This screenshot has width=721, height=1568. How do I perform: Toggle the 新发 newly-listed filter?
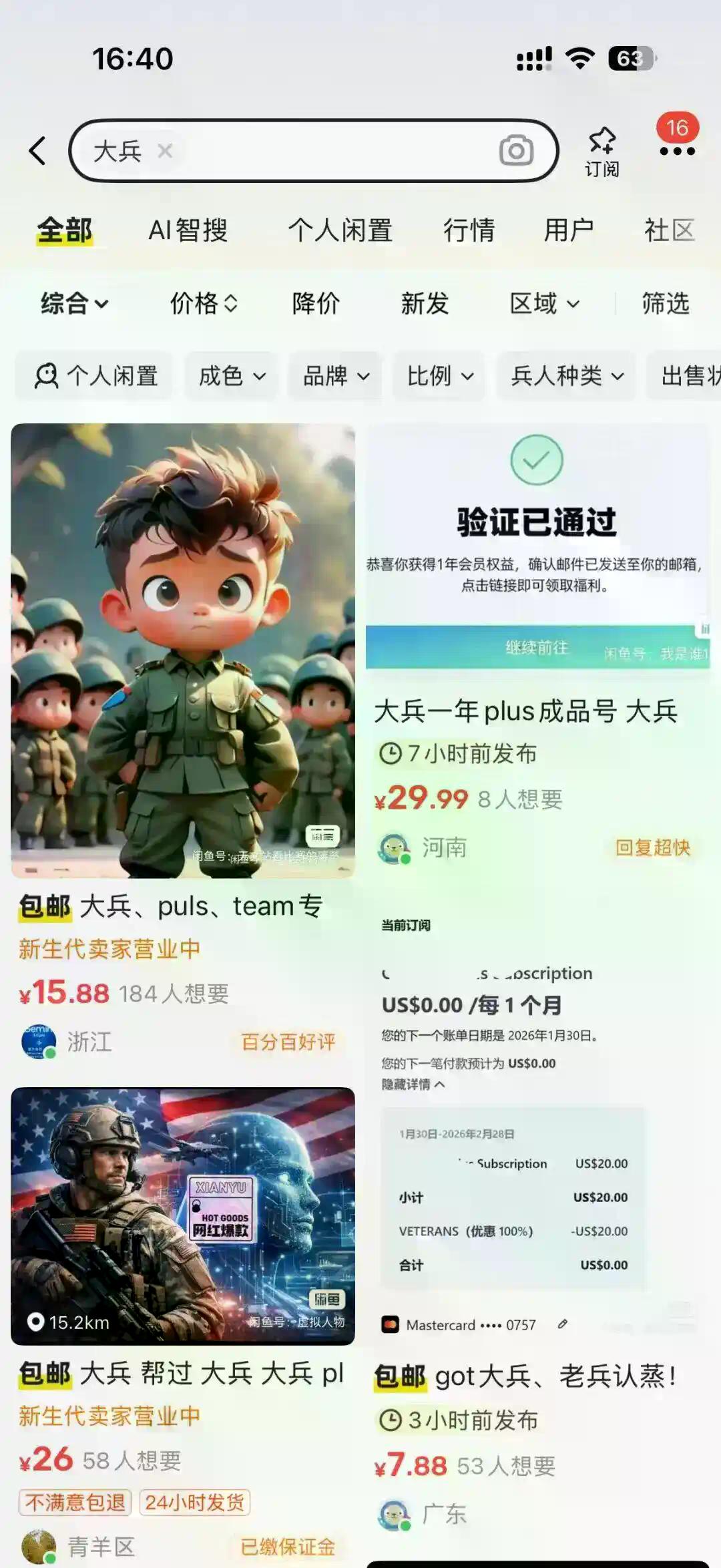tap(425, 303)
